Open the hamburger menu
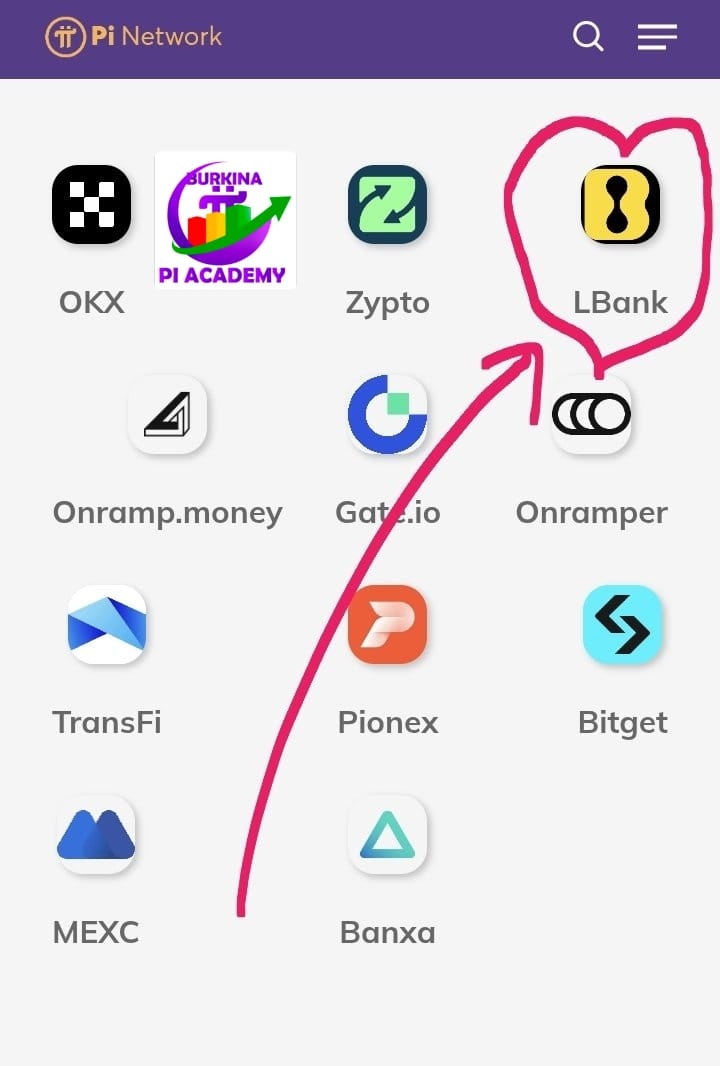The image size is (720, 1066). pyautogui.click(x=657, y=37)
